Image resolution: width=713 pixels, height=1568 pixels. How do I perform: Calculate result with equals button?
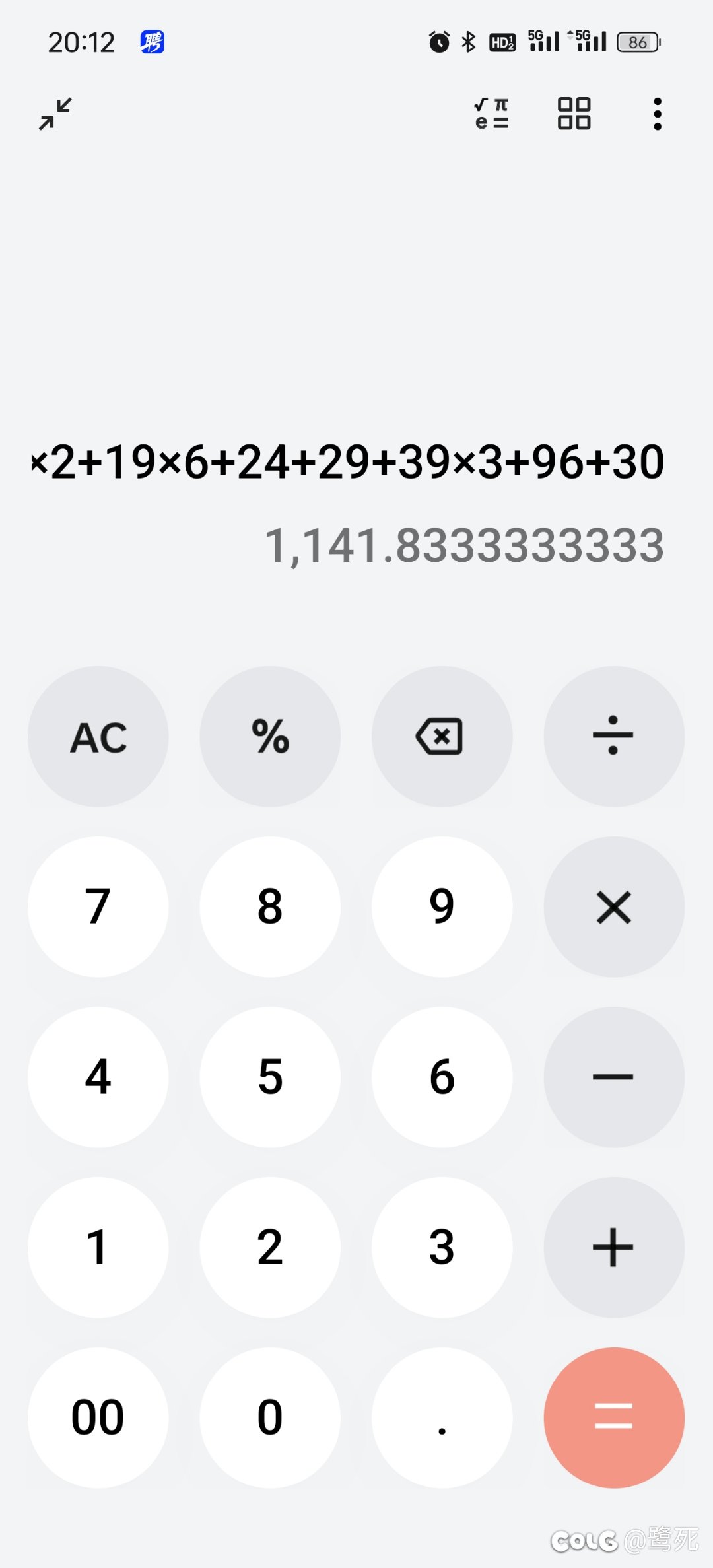[x=614, y=1418]
